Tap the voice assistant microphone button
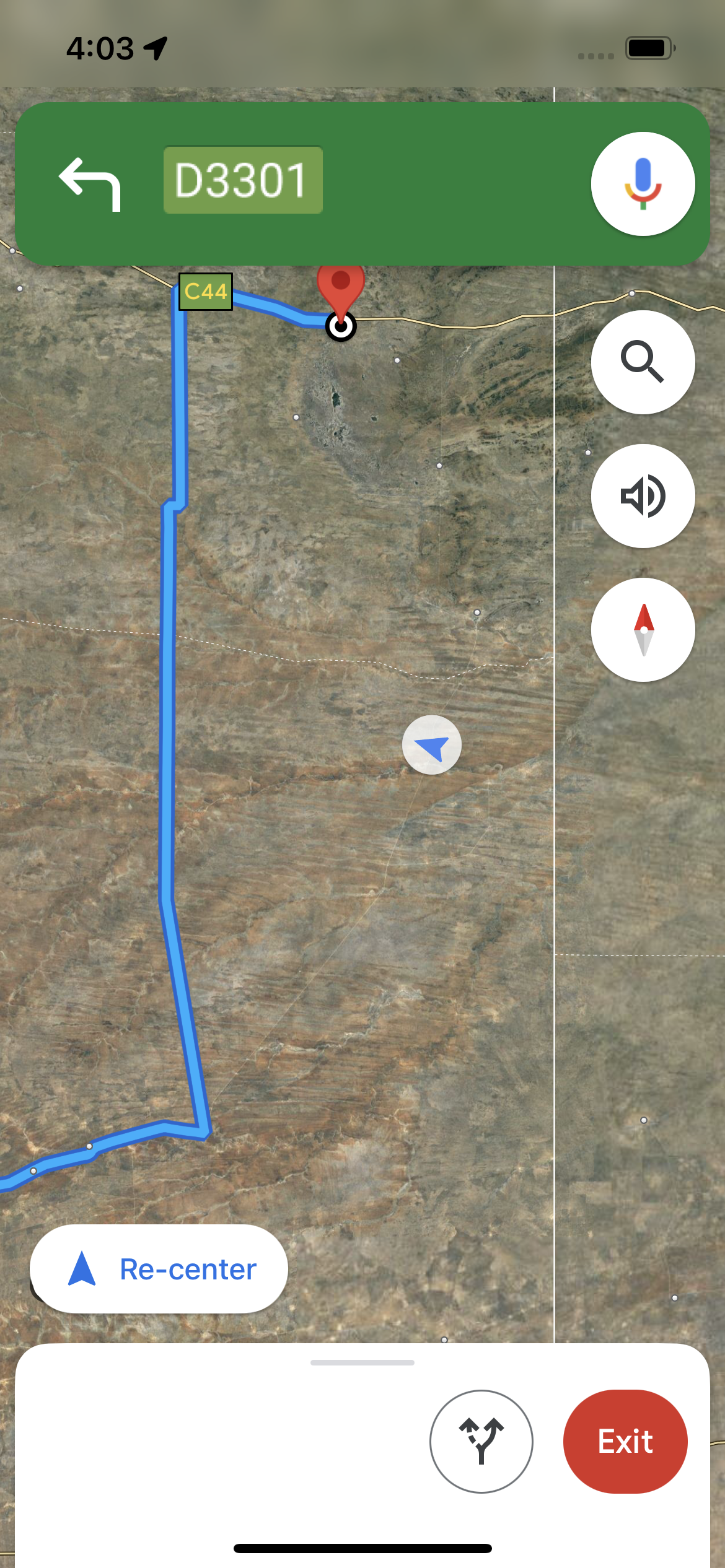Image resolution: width=725 pixels, height=1568 pixels. click(x=643, y=184)
